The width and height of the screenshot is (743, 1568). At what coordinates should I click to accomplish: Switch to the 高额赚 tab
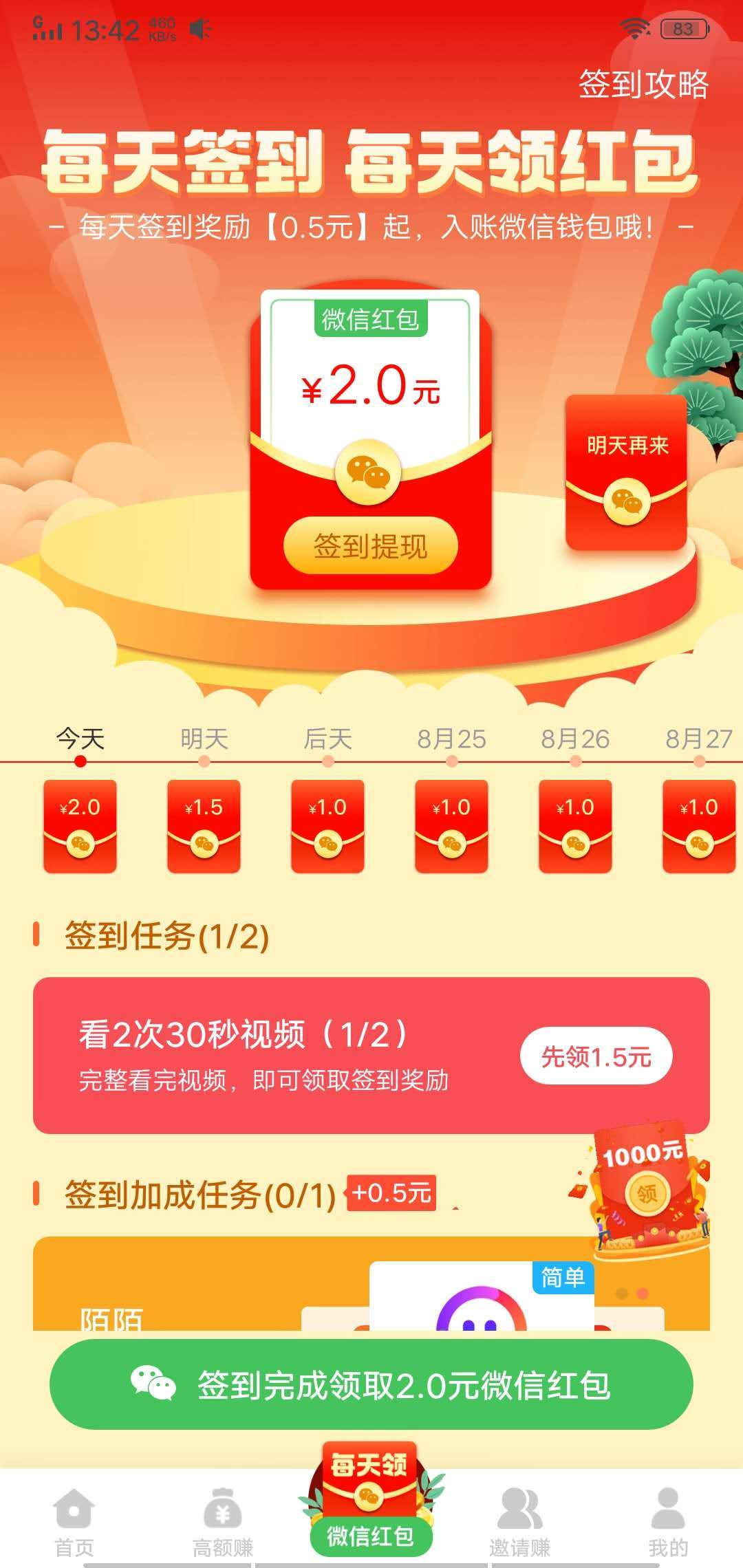coord(223,1523)
